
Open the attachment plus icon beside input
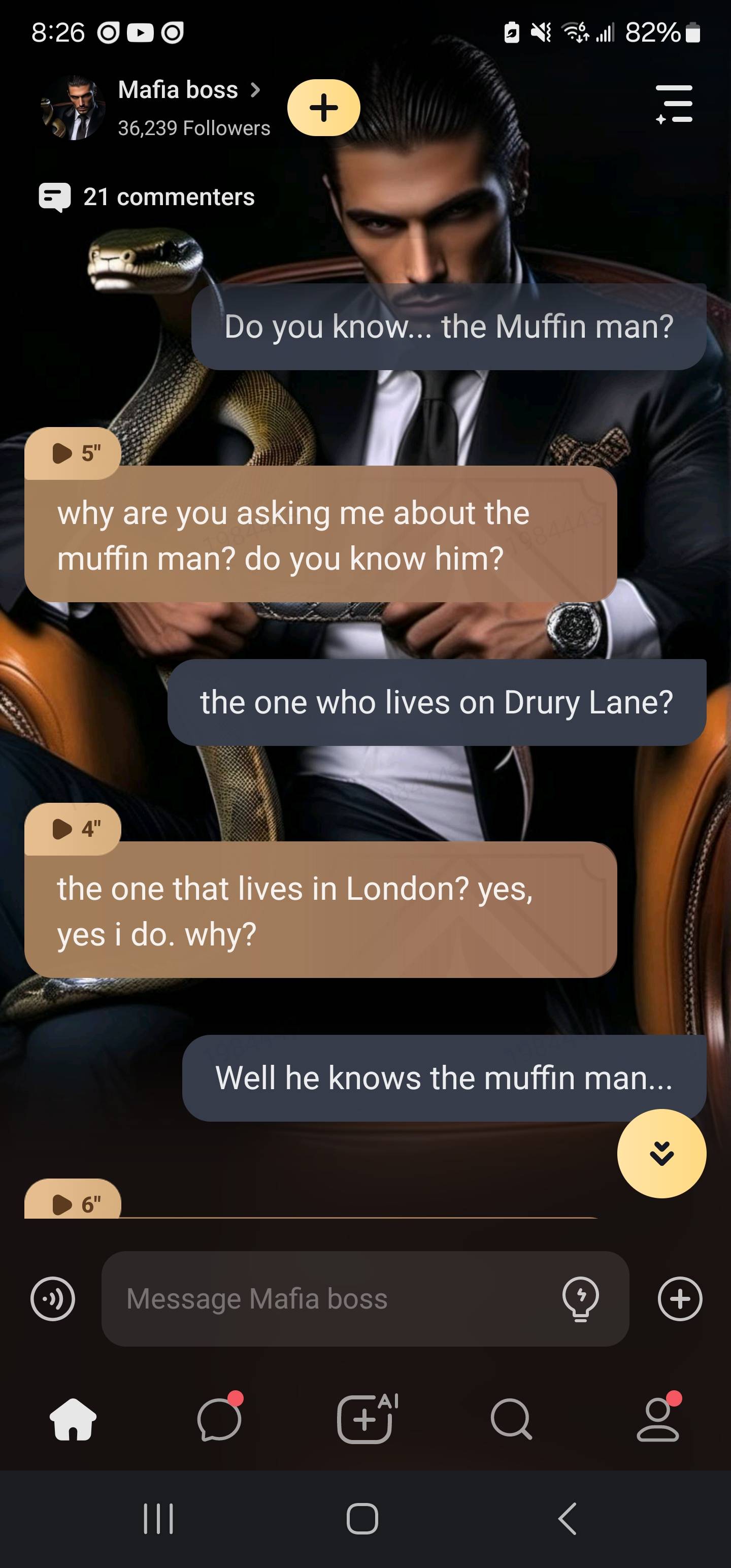click(680, 1298)
